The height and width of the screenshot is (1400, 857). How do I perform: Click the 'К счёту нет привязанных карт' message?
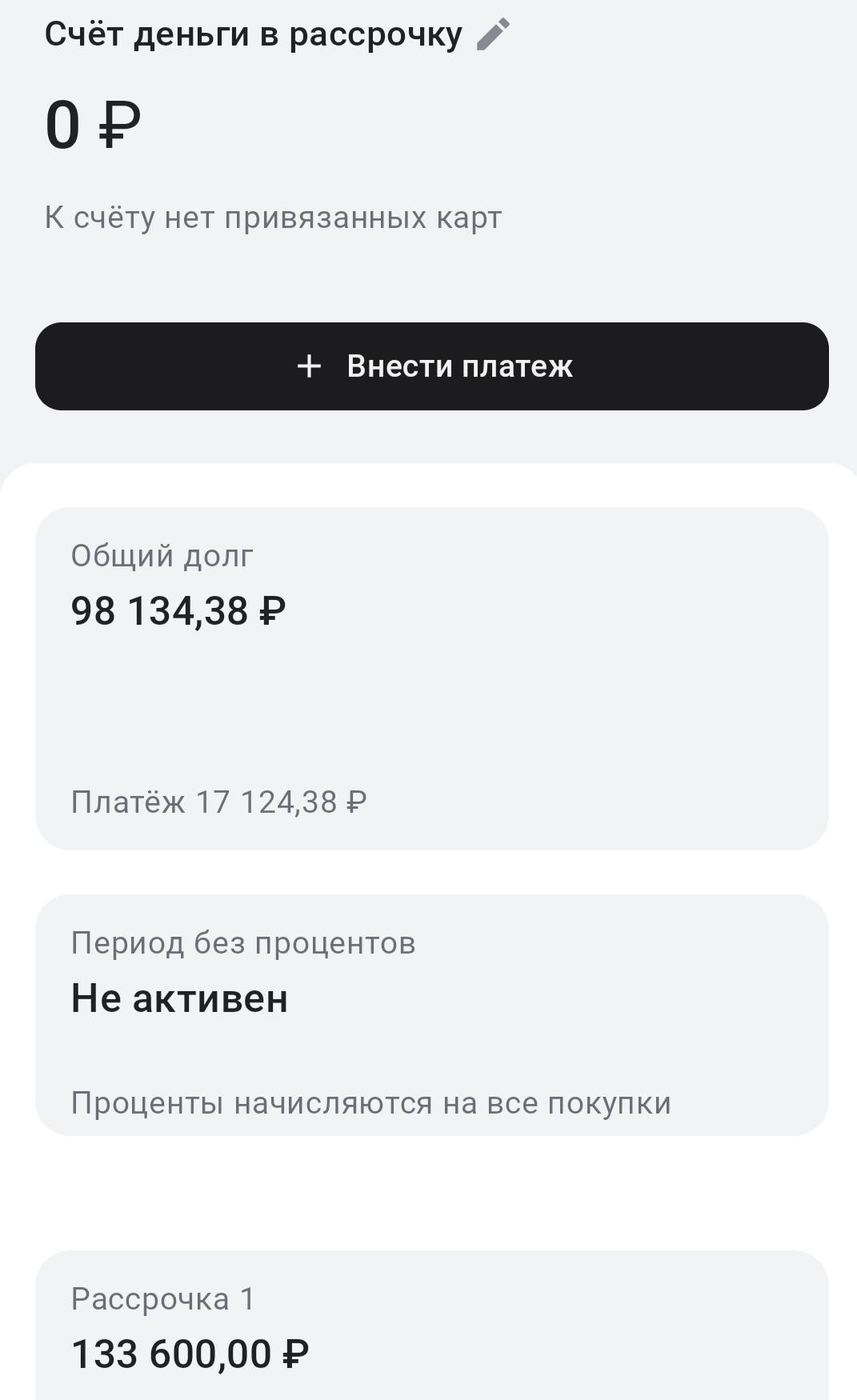point(274,216)
